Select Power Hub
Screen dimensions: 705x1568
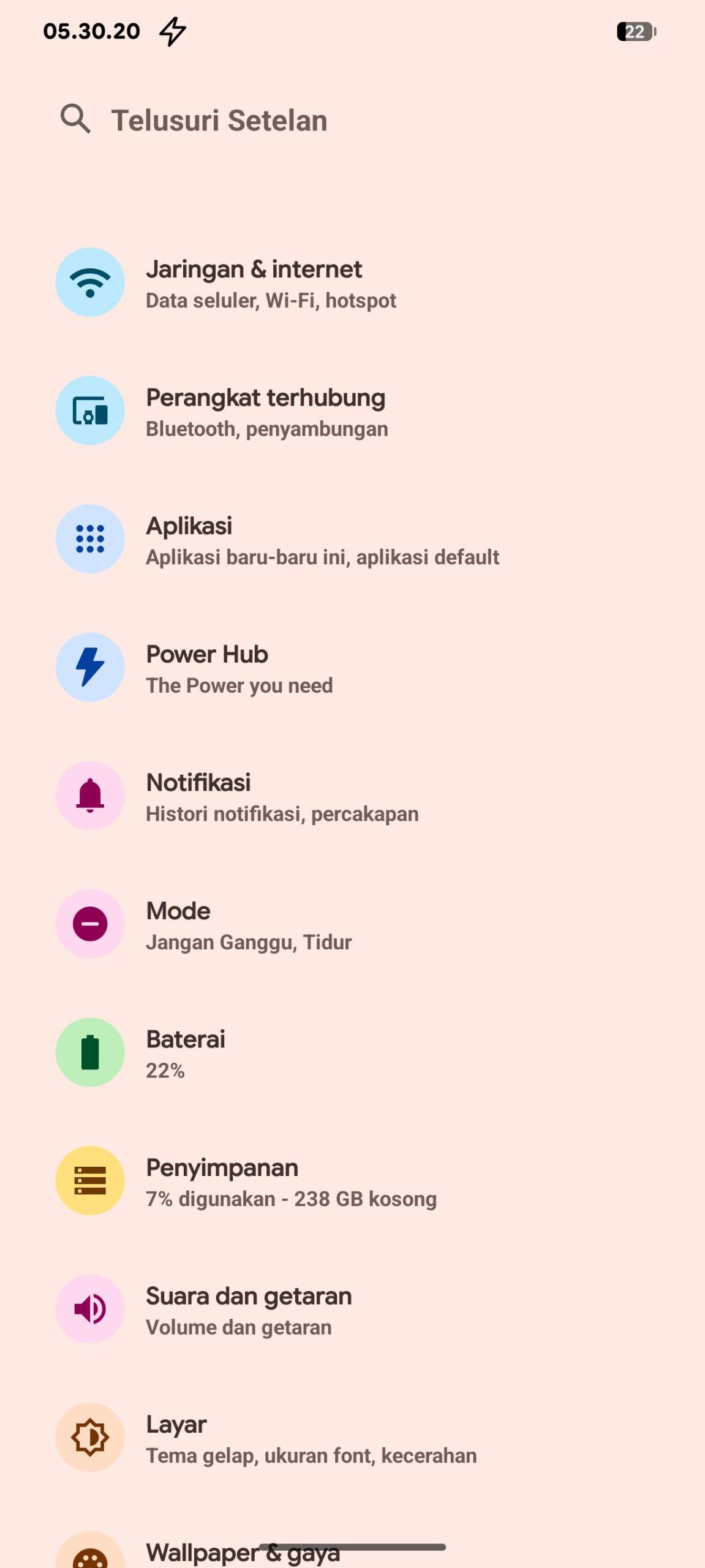239,668
